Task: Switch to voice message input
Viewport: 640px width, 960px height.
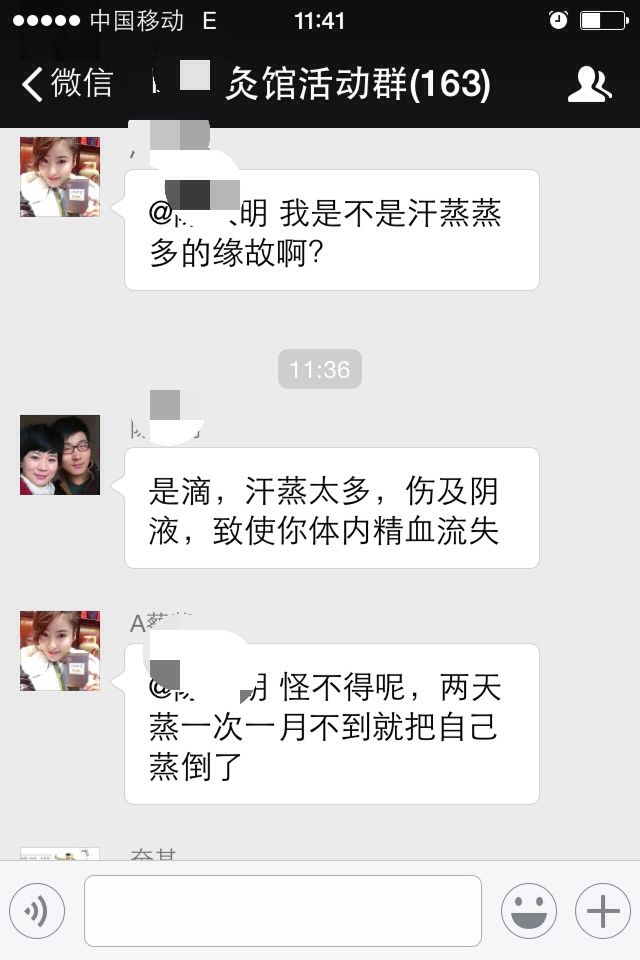Action: pos(37,910)
